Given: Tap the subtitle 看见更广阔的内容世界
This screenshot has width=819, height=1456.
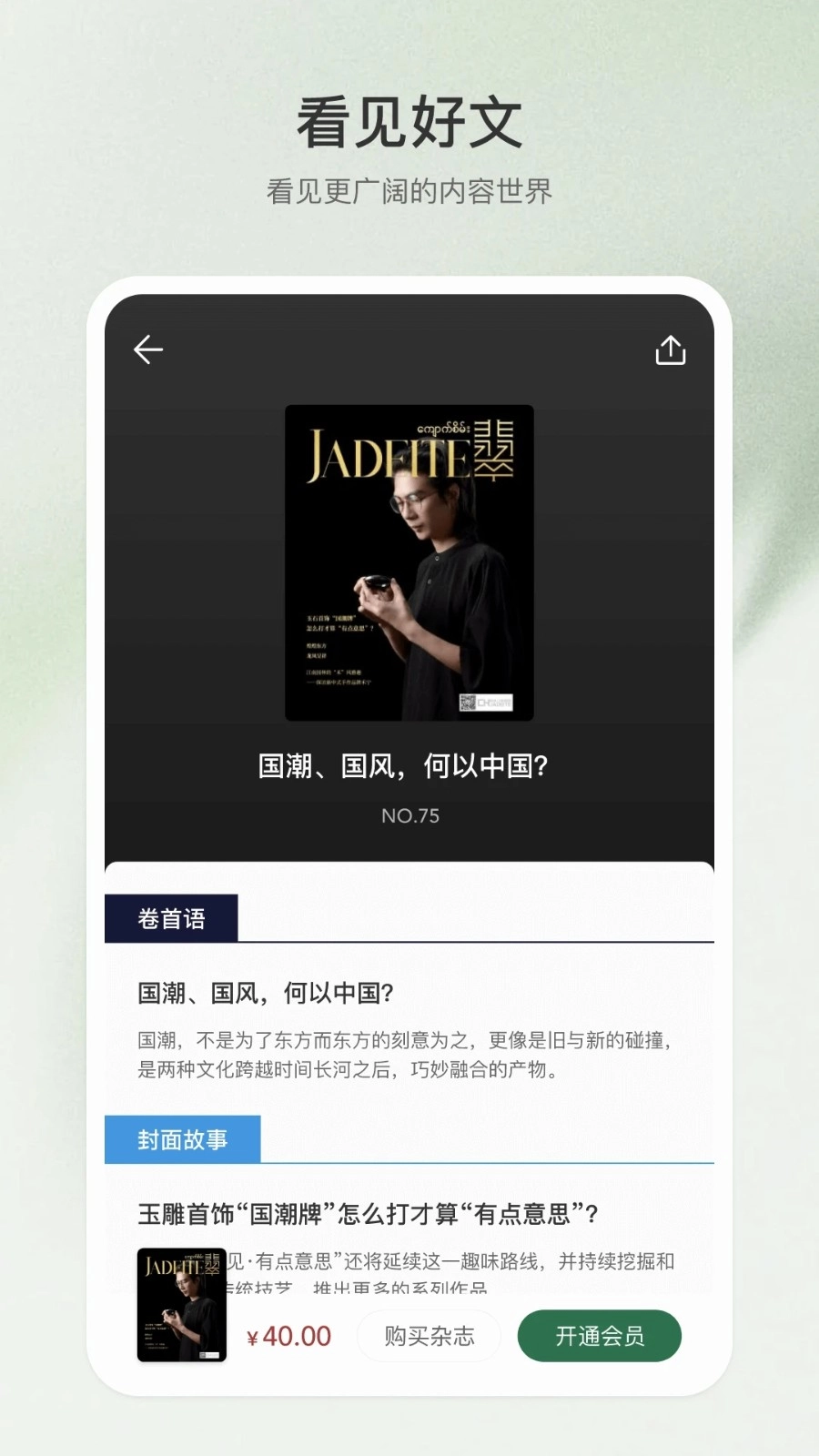Looking at the screenshot, I should click(x=409, y=191).
